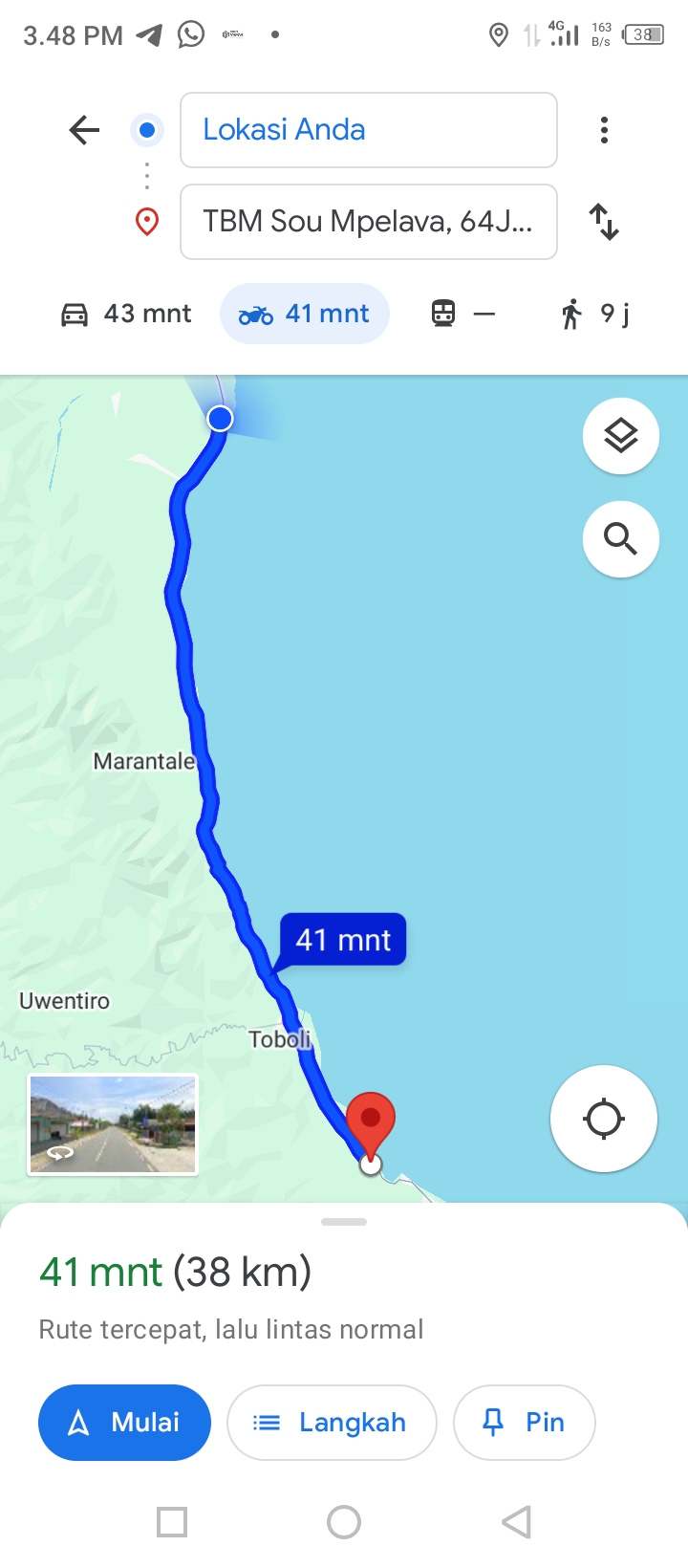Image resolution: width=688 pixels, height=1568 pixels.
Task: Center map on my location
Action: 604,1119
